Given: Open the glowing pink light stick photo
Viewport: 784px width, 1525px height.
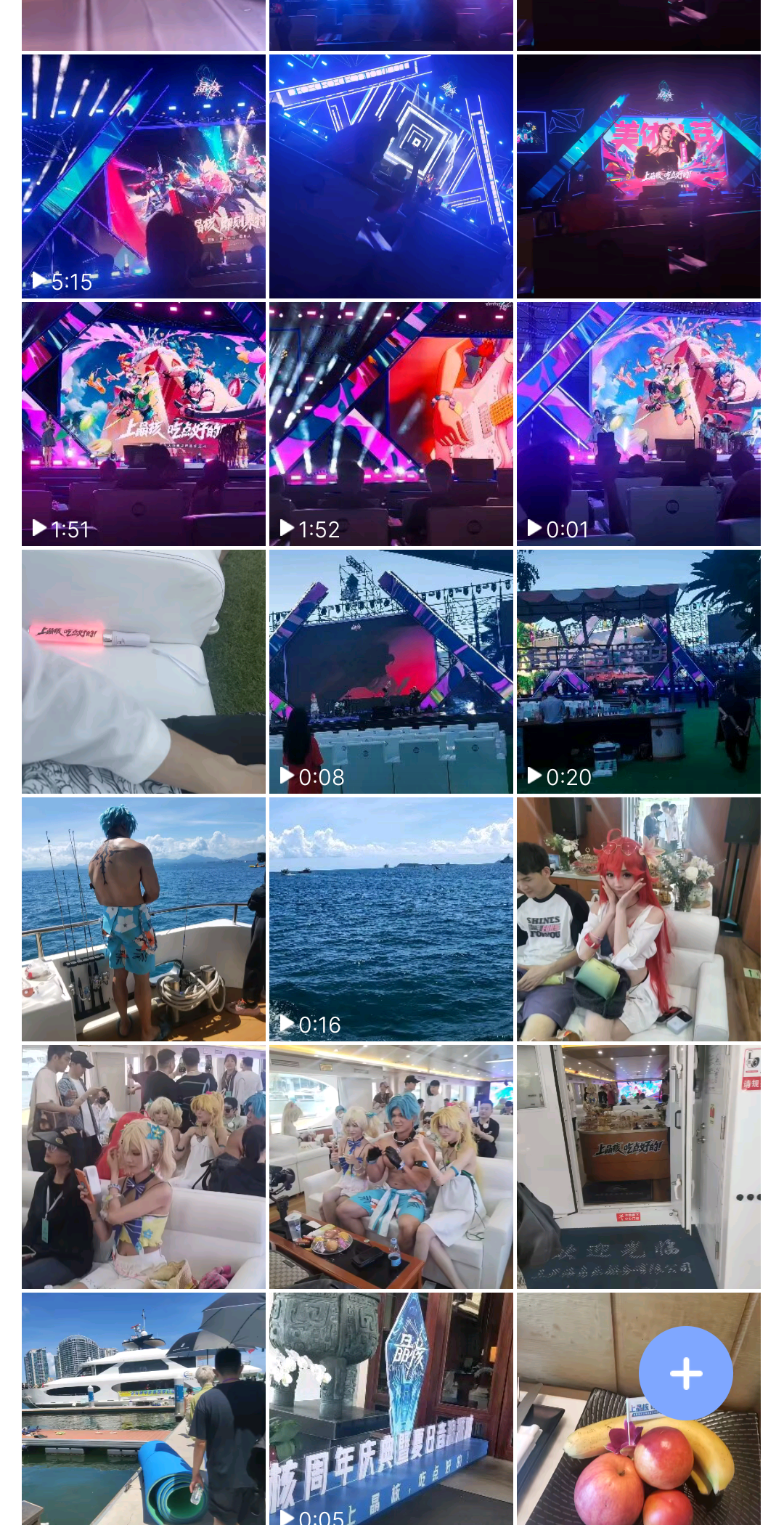Looking at the screenshot, I should pyautogui.click(x=144, y=672).
